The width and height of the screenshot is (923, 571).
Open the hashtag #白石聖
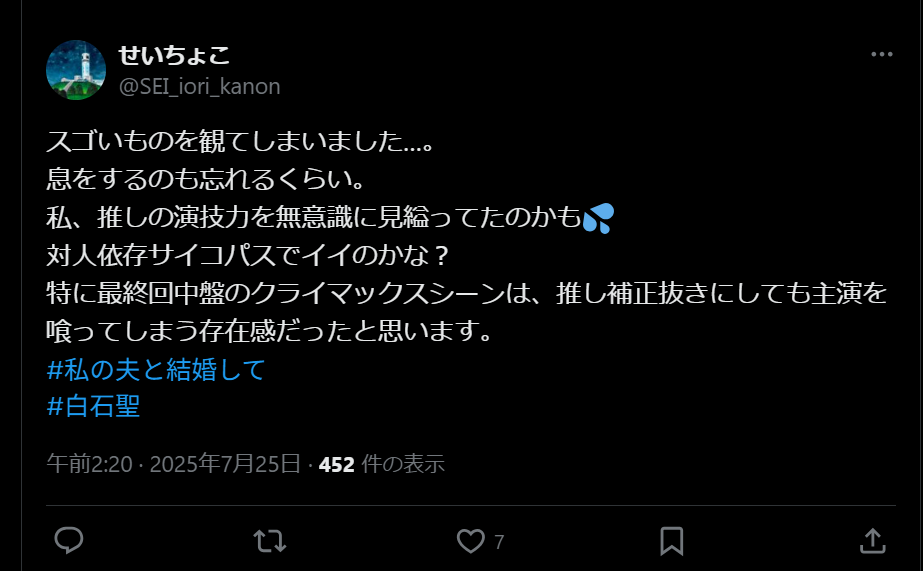click(93, 406)
